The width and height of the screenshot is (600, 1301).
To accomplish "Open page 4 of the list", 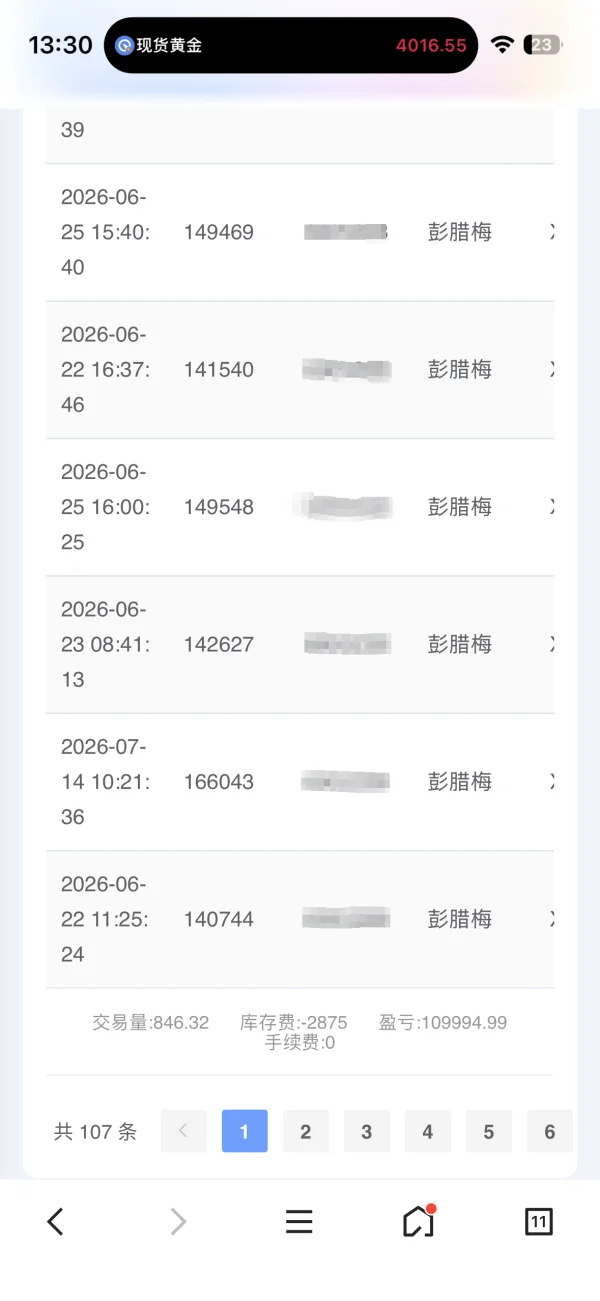I will [x=428, y=1131].
